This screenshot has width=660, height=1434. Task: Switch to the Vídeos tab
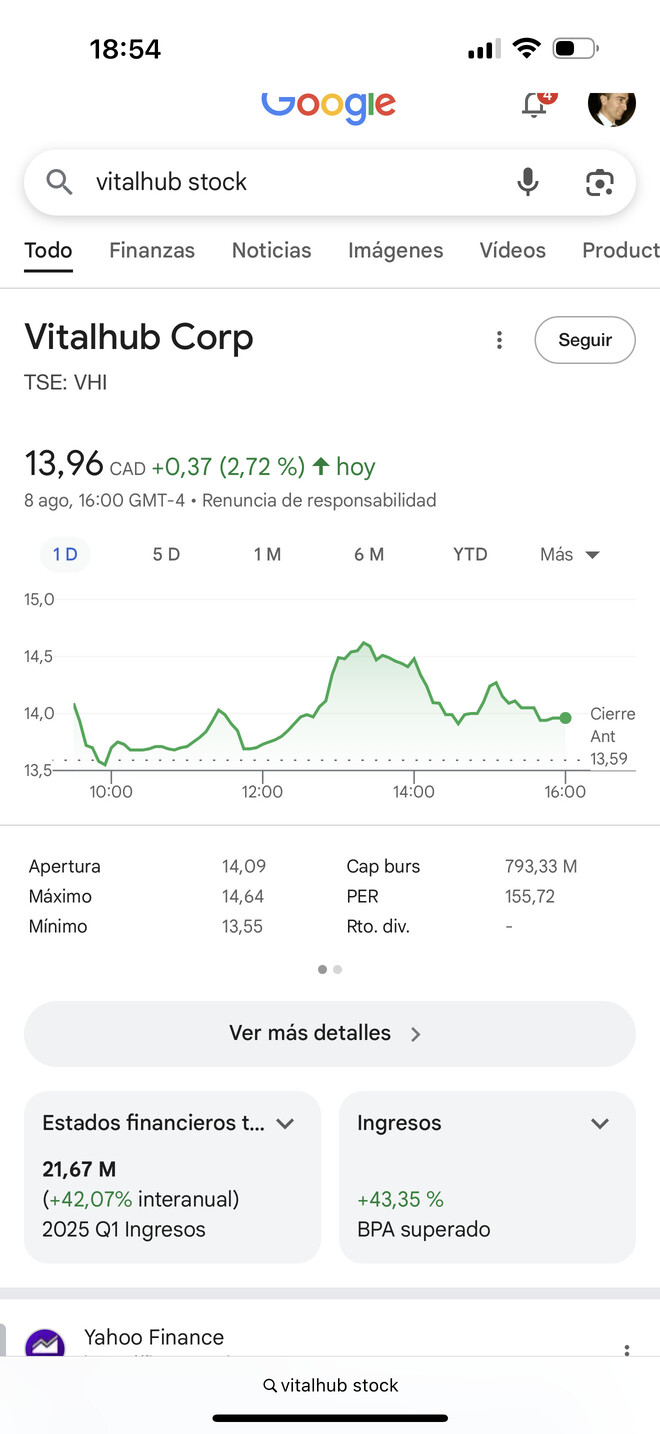(512, 250)
